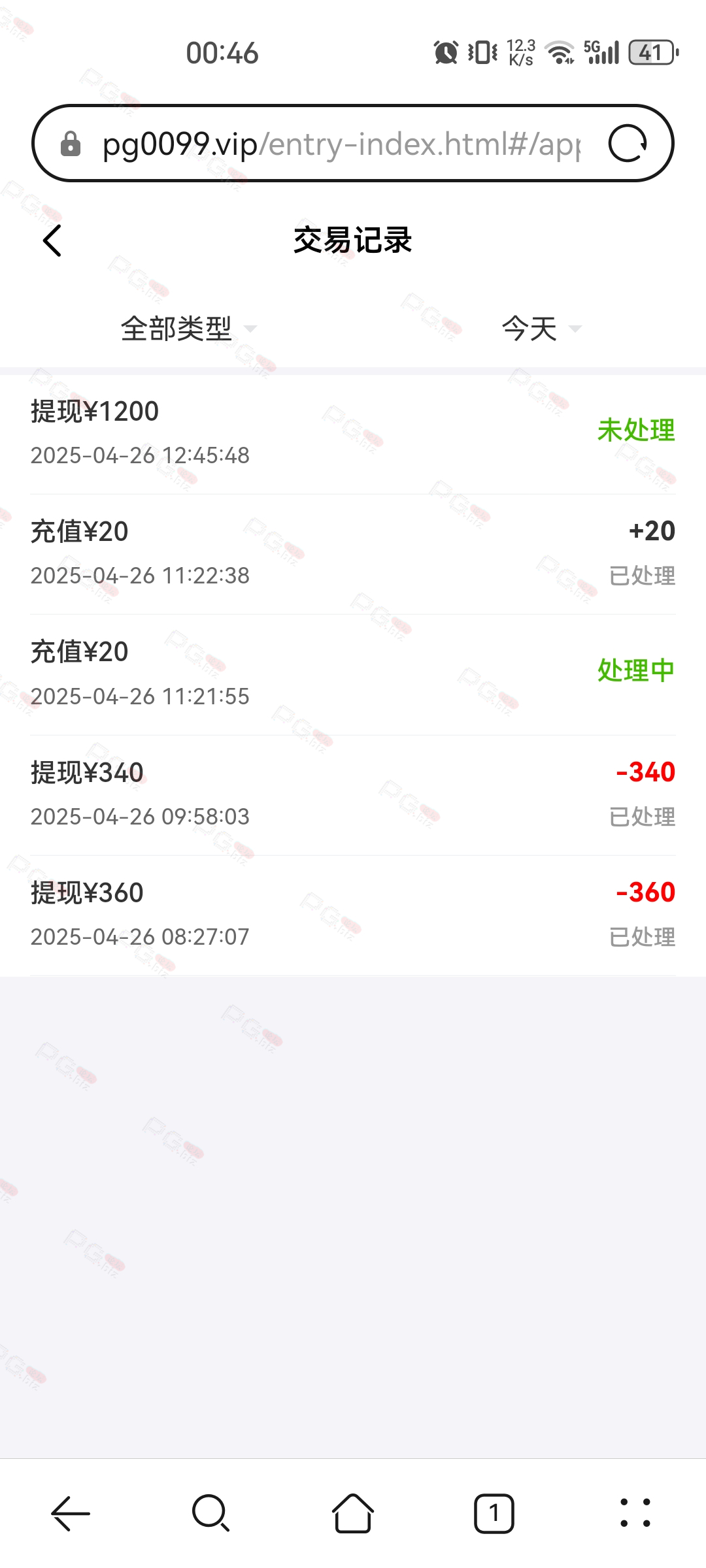Viewport: 706px width, 1568px height.
Task: Open browser search from the bottom bar
Action: click(x=211, y=1513)
